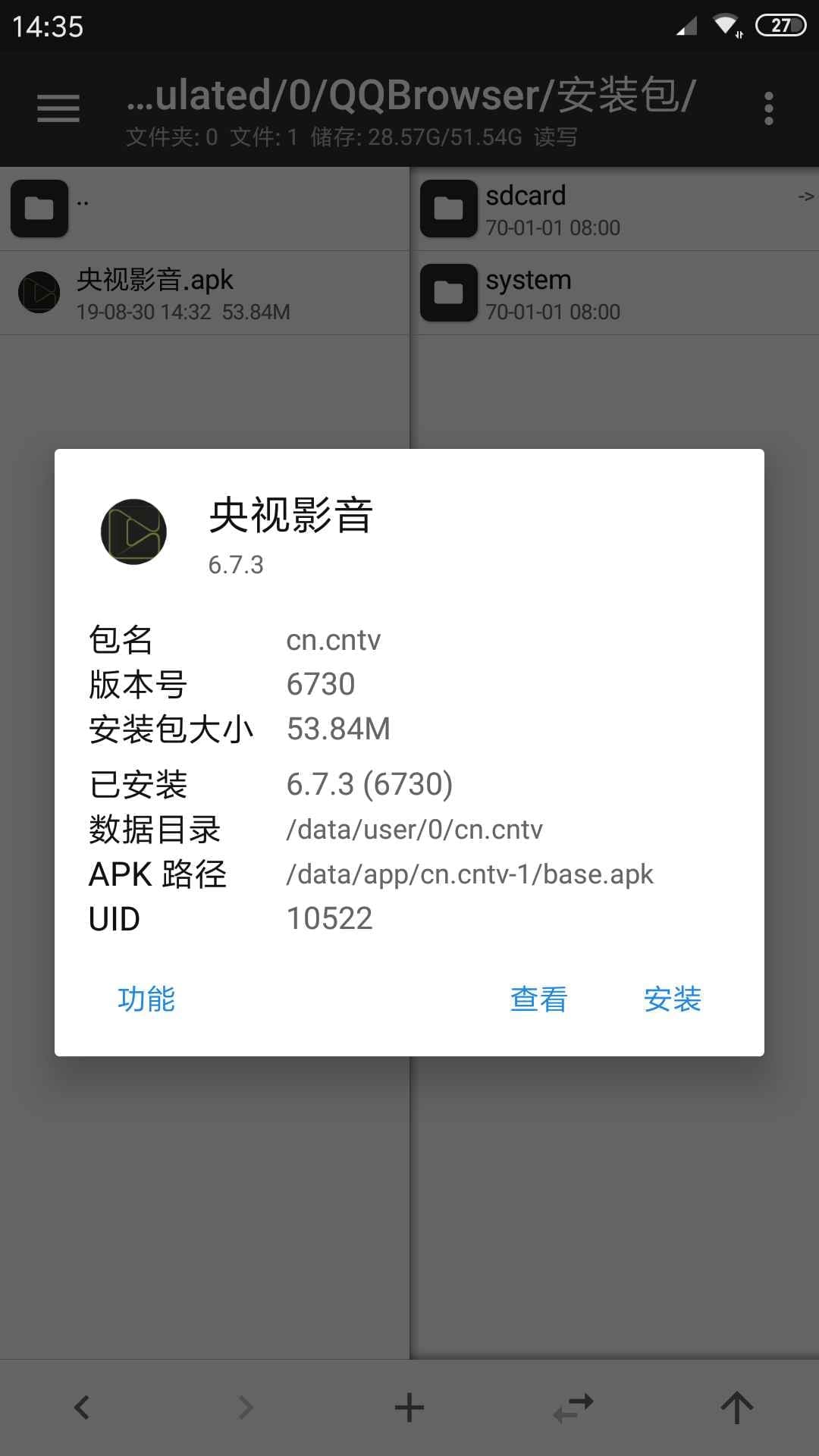This screenshot has width=819, height=1456.
Task: Open the hamburger drawer menu
Action: 58,108
